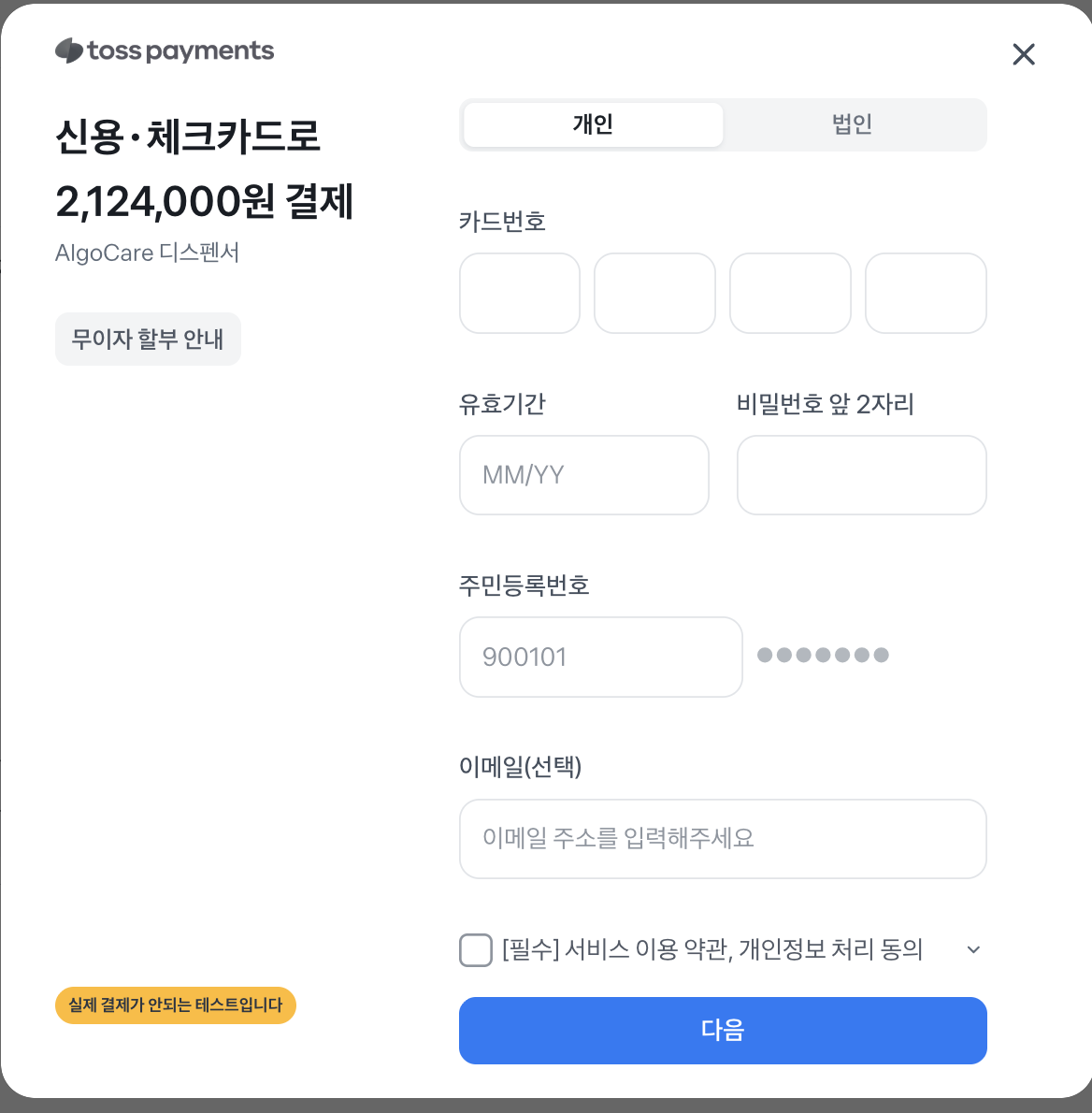Focus the second 카드번호 box
The image size is (1092, 1113).
click(x=654, y=293)
